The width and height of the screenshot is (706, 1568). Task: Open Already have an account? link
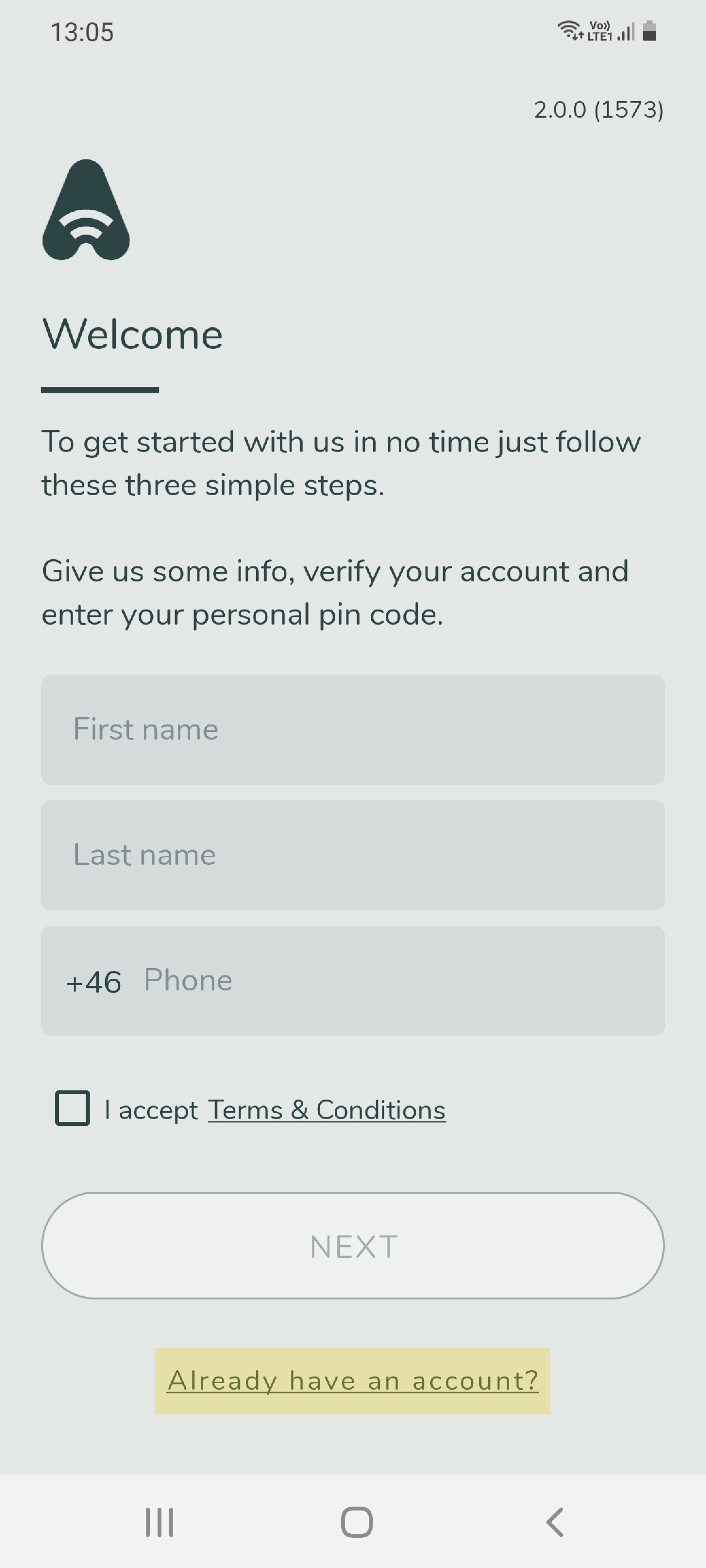(353, 1380)
